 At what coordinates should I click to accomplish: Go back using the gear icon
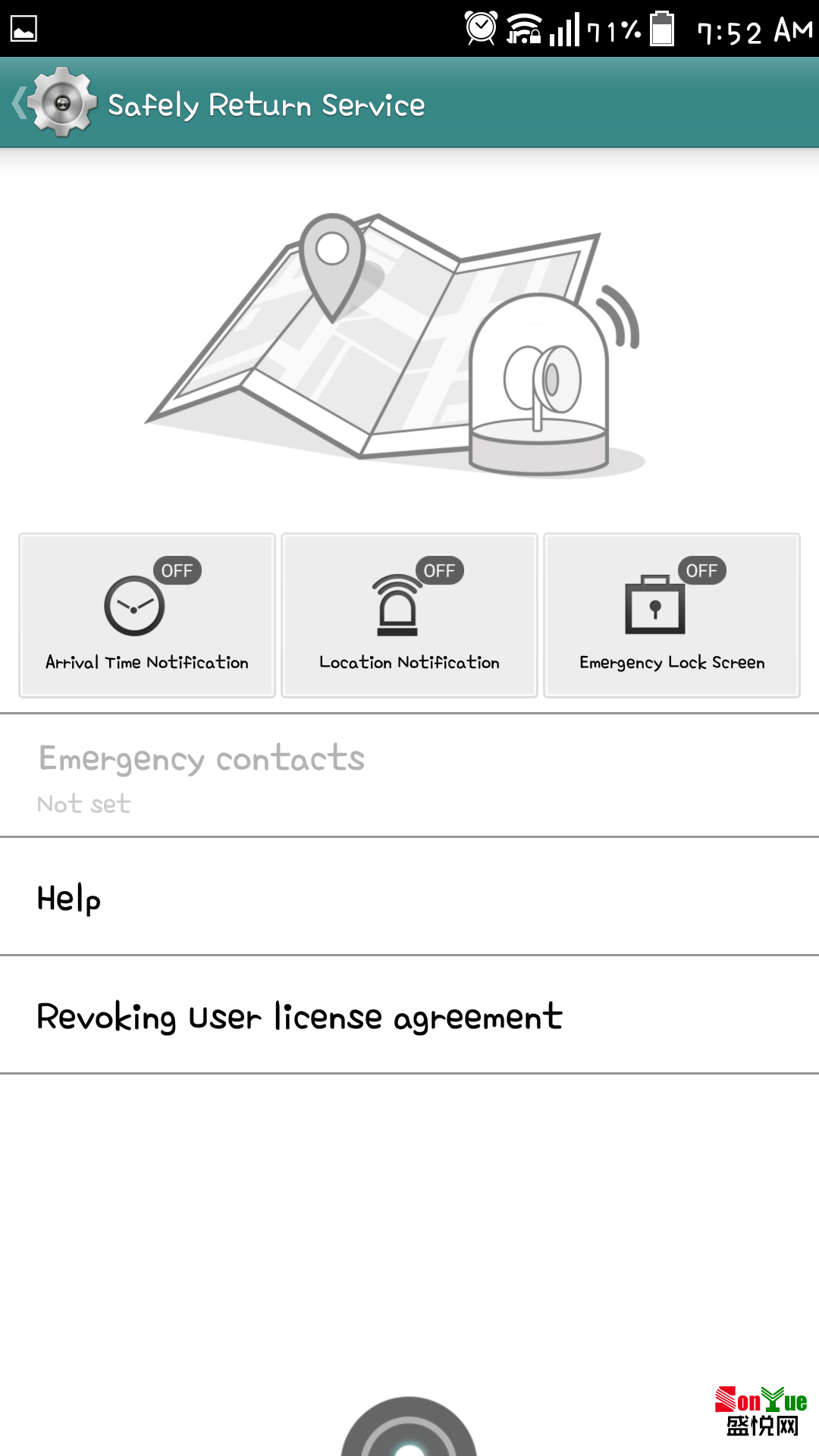pos(55,102)
